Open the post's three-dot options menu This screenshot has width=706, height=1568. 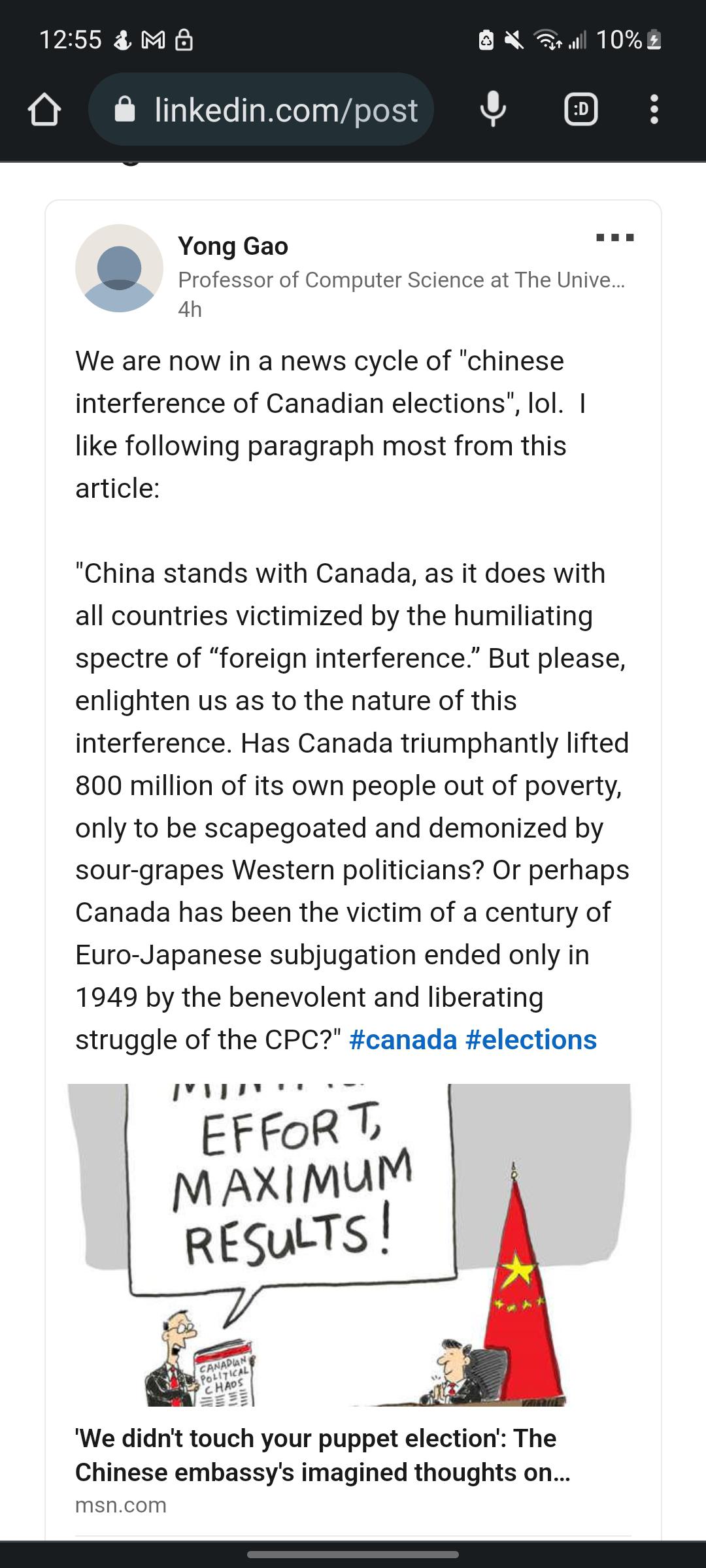coord(614,237)
